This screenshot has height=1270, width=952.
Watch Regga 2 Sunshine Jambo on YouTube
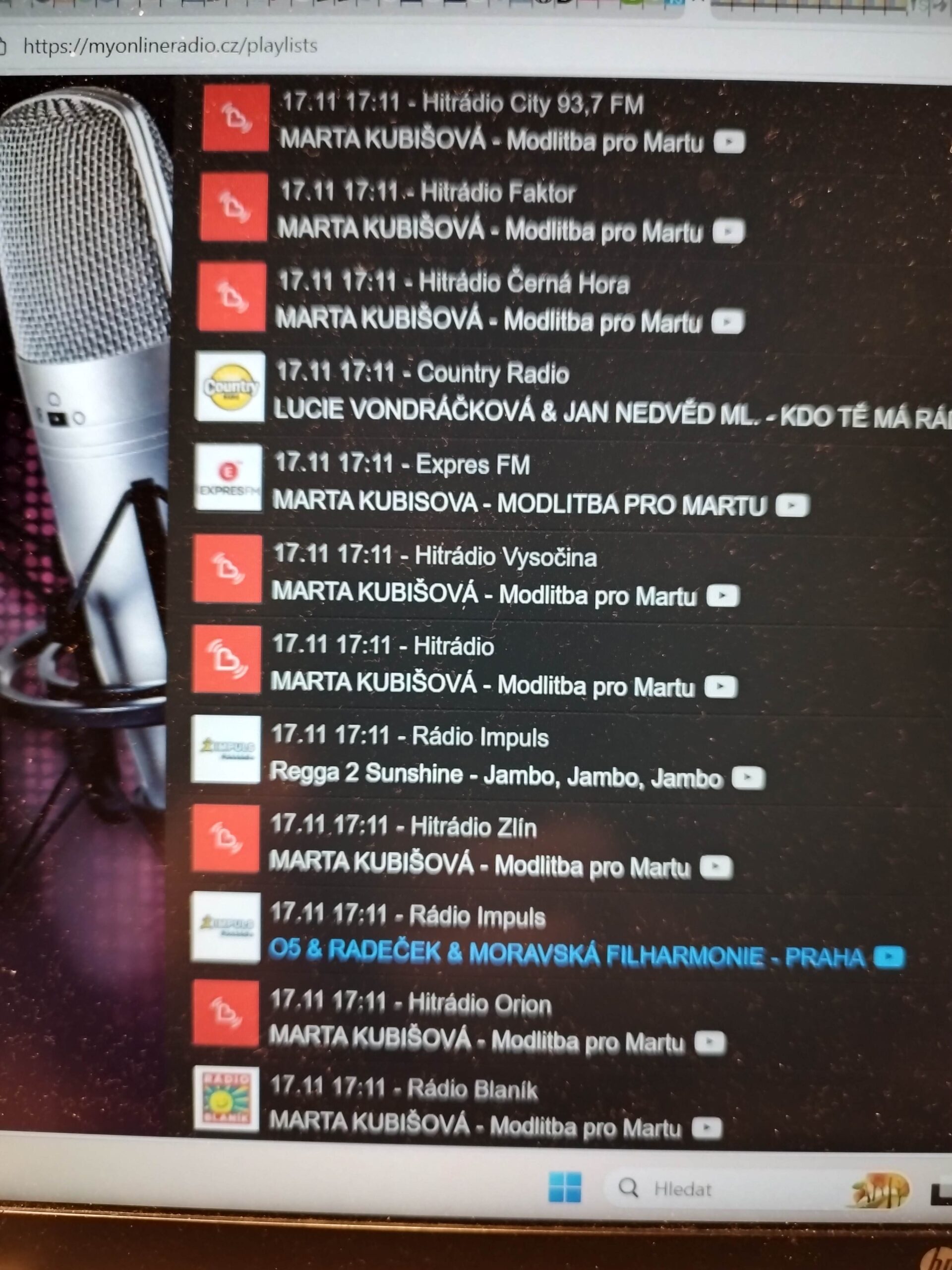(x=748, y=778)
